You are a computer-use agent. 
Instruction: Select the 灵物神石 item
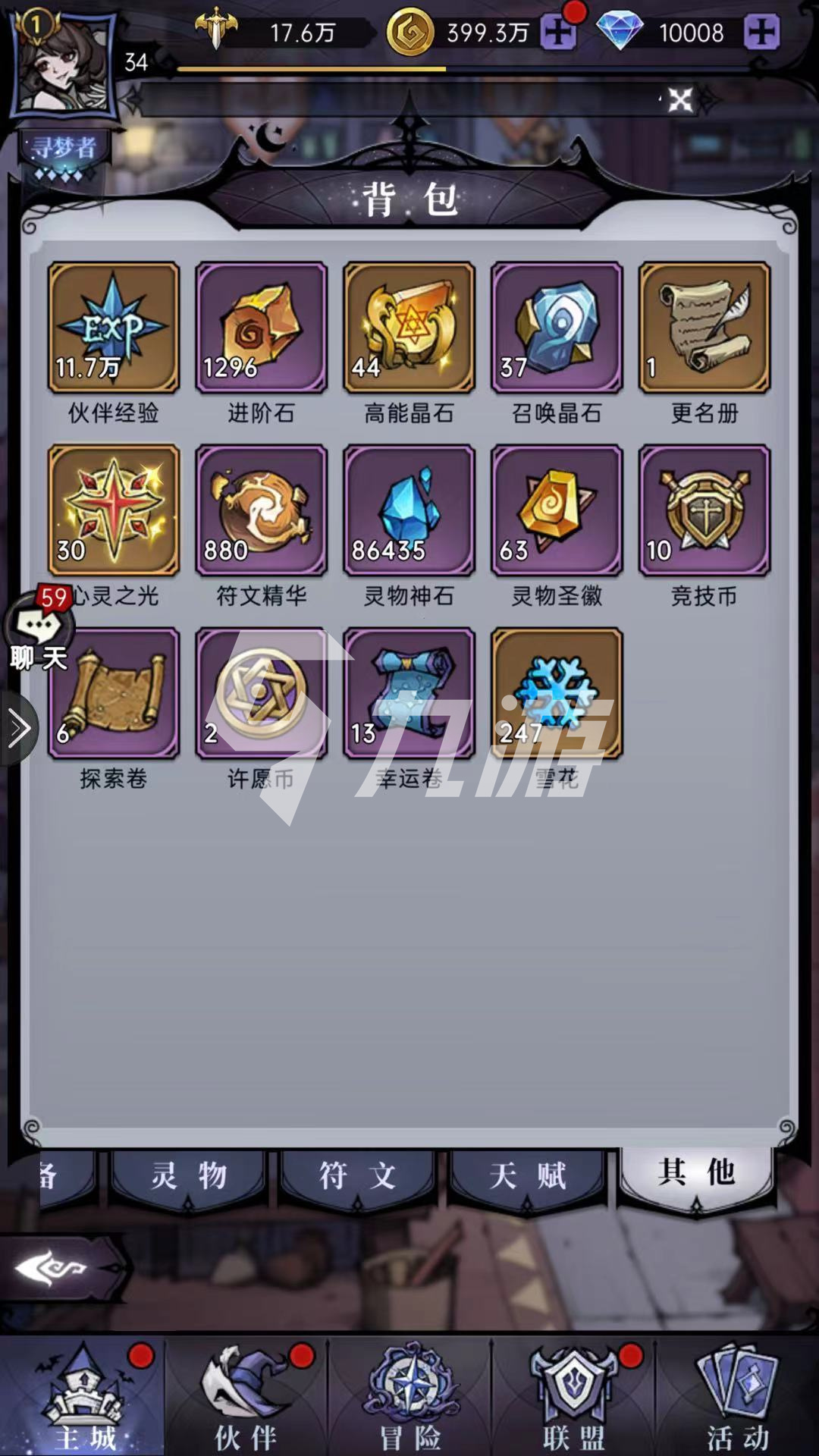(409, 510)
